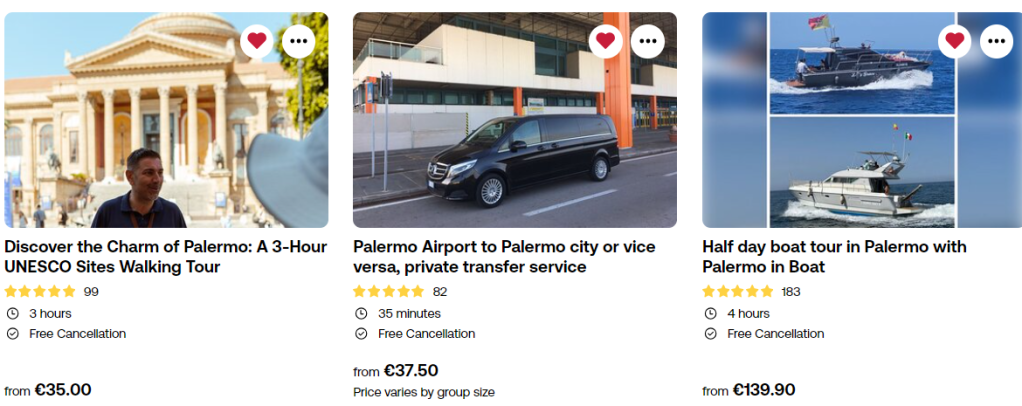Screen dimensions: 1022x406
Task: Toggle the heart on Half day boat tour
Action: [x=955, y=41]
